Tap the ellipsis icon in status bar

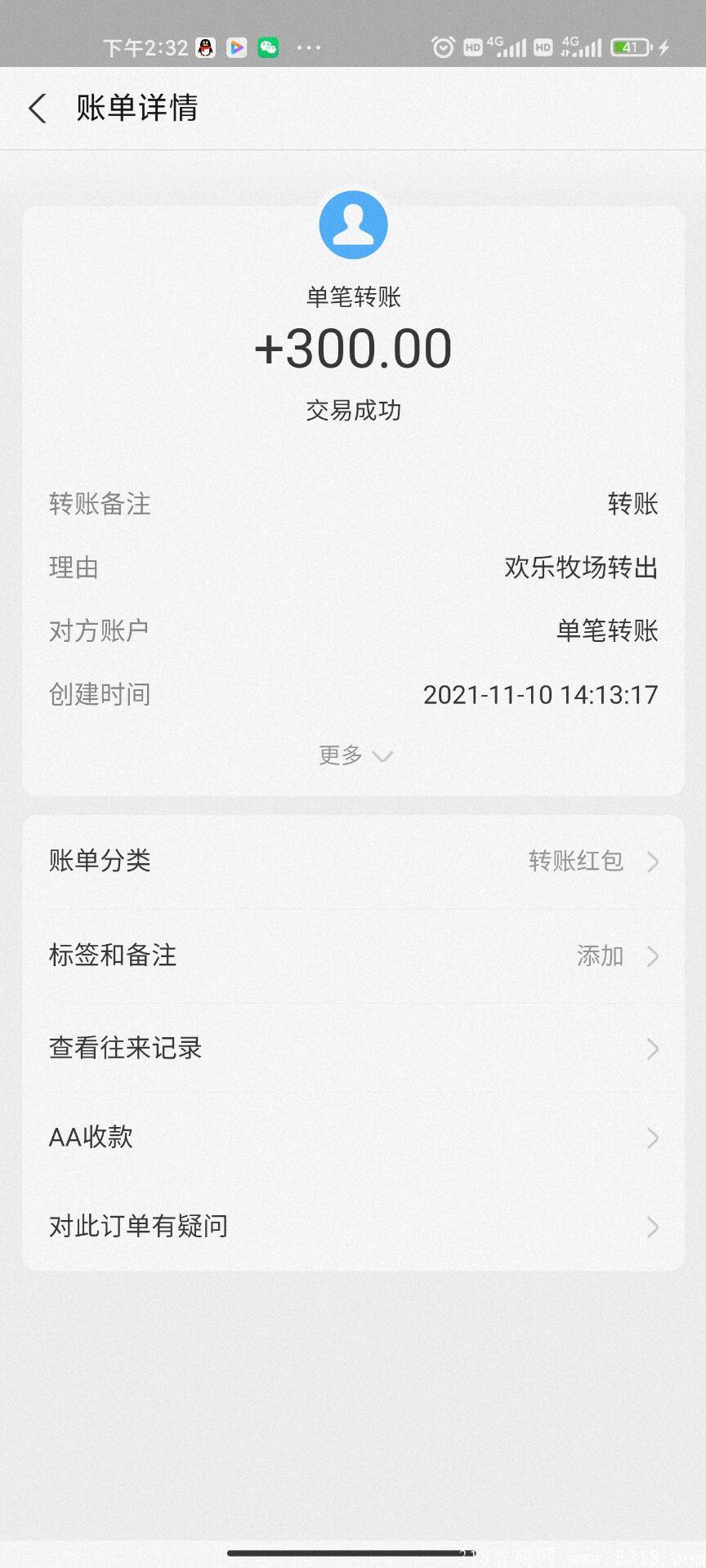308,47
